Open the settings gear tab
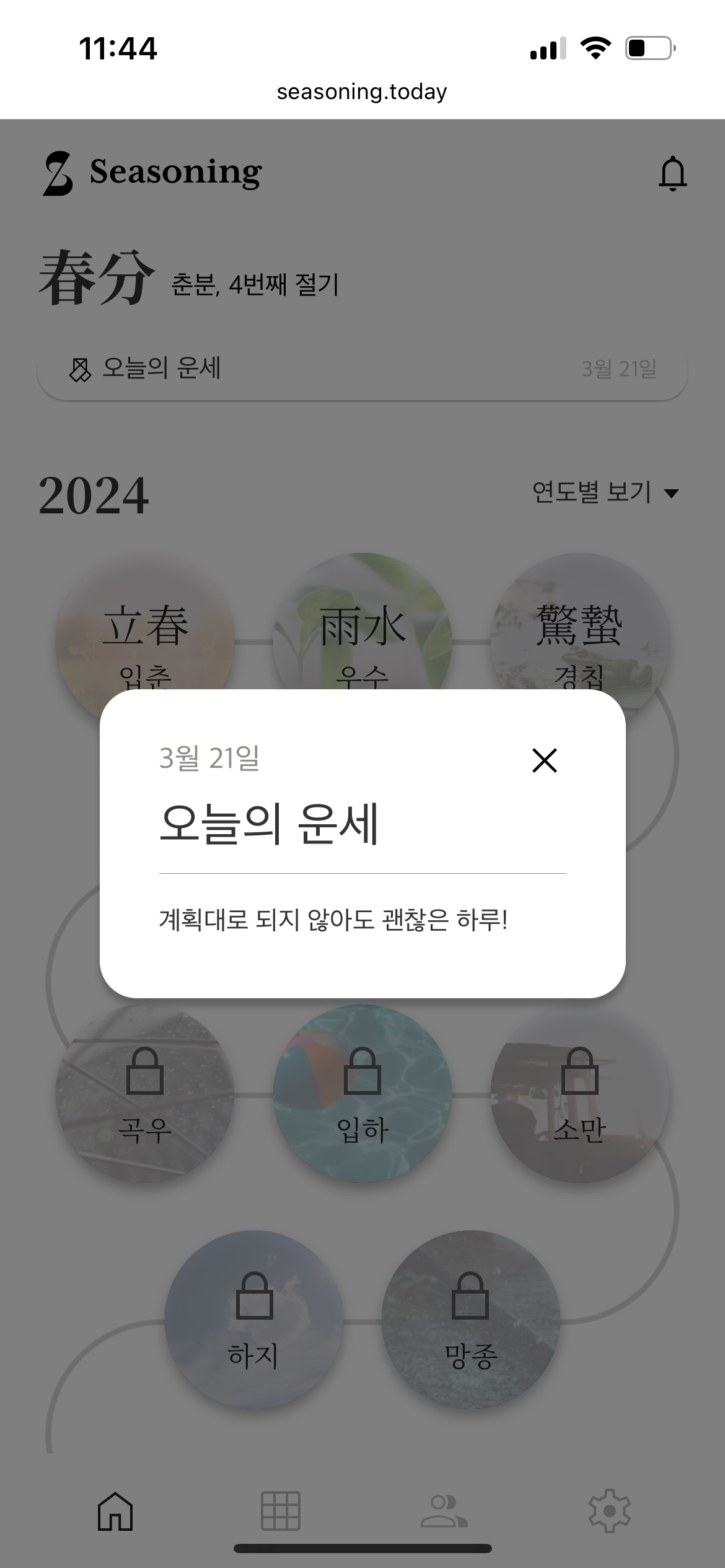The width and height of the screenshot is (725, 1568). [x=609, y=1511]
